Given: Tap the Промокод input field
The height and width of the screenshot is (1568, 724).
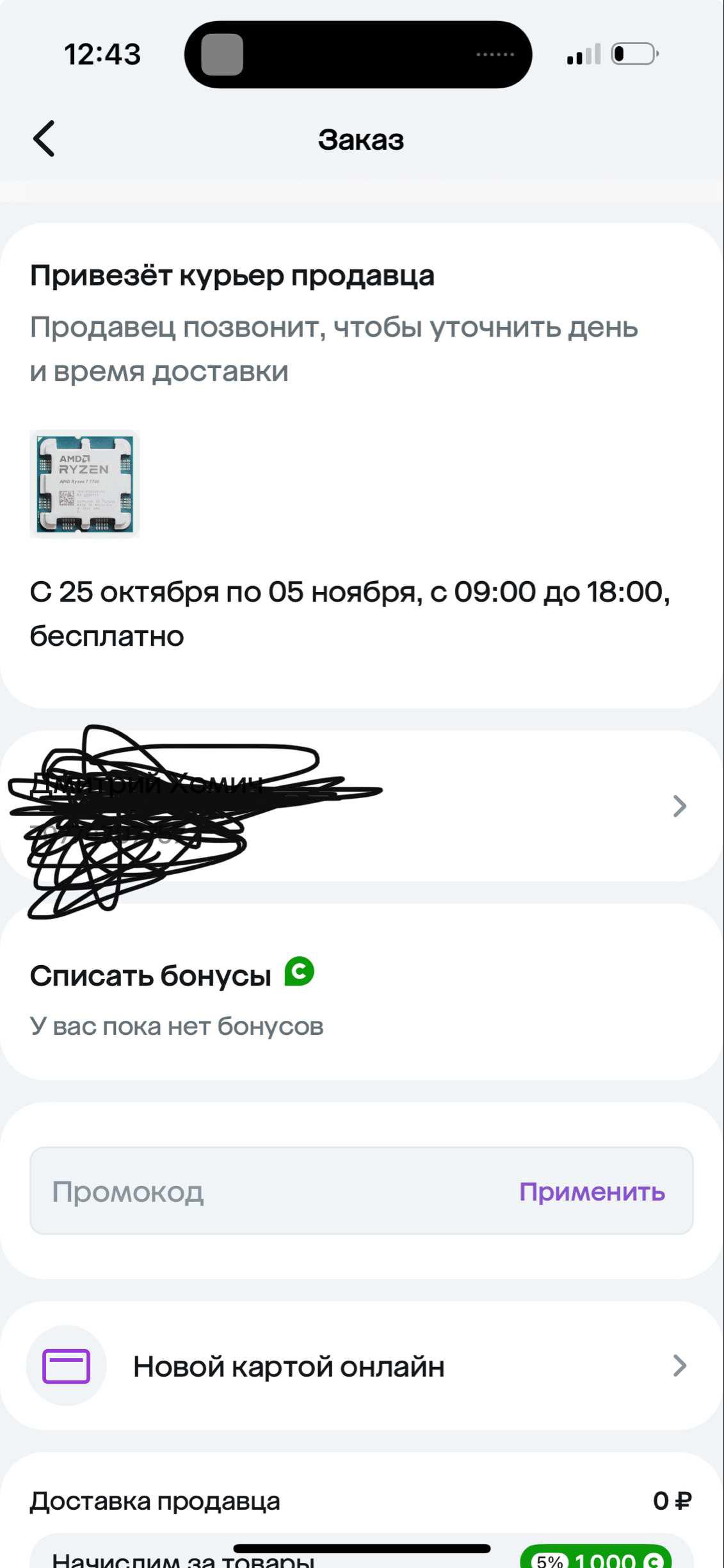Looking at the screenshot, I should coord(269,1192).
